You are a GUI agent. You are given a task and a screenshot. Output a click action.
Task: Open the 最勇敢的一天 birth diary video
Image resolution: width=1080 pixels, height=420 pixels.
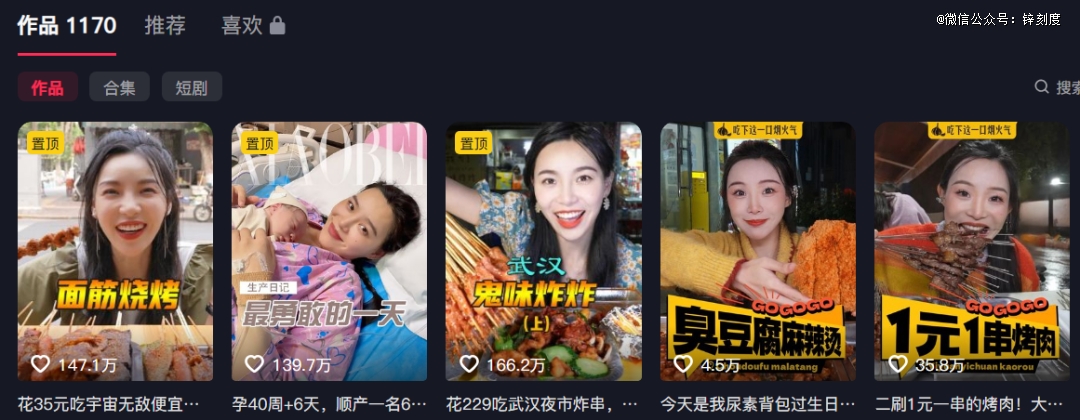(x=329, y=250)
